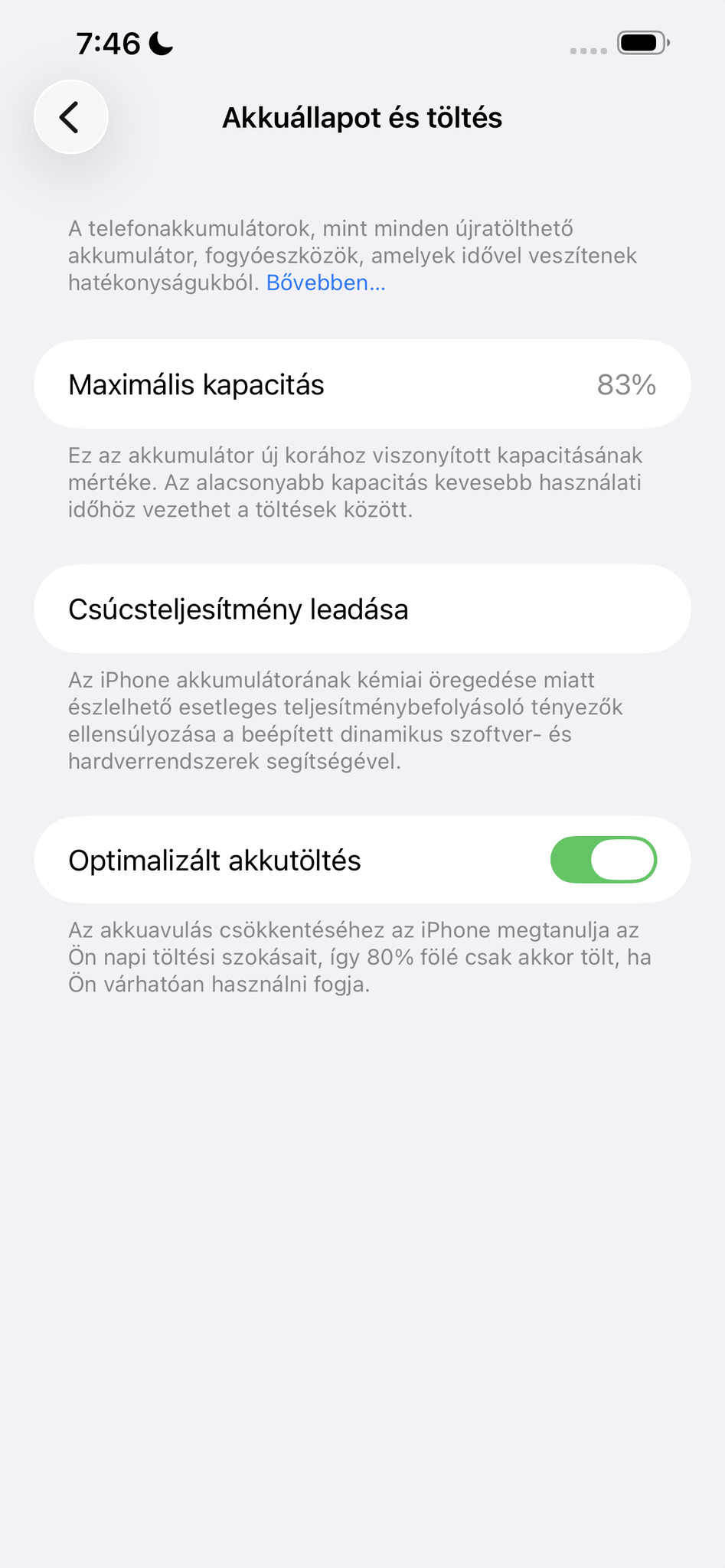
Task: Turn off Optimalizált akkutöltés switch
Action: 603,860
